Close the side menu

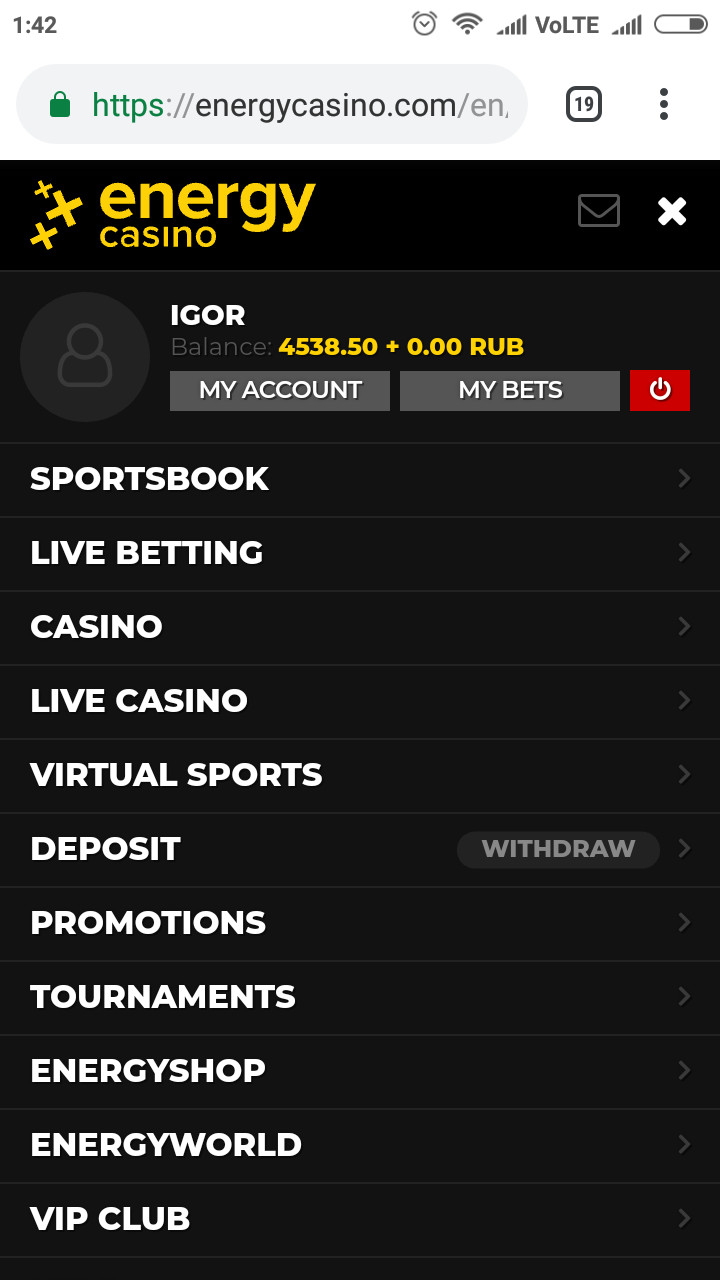[672, 211]
